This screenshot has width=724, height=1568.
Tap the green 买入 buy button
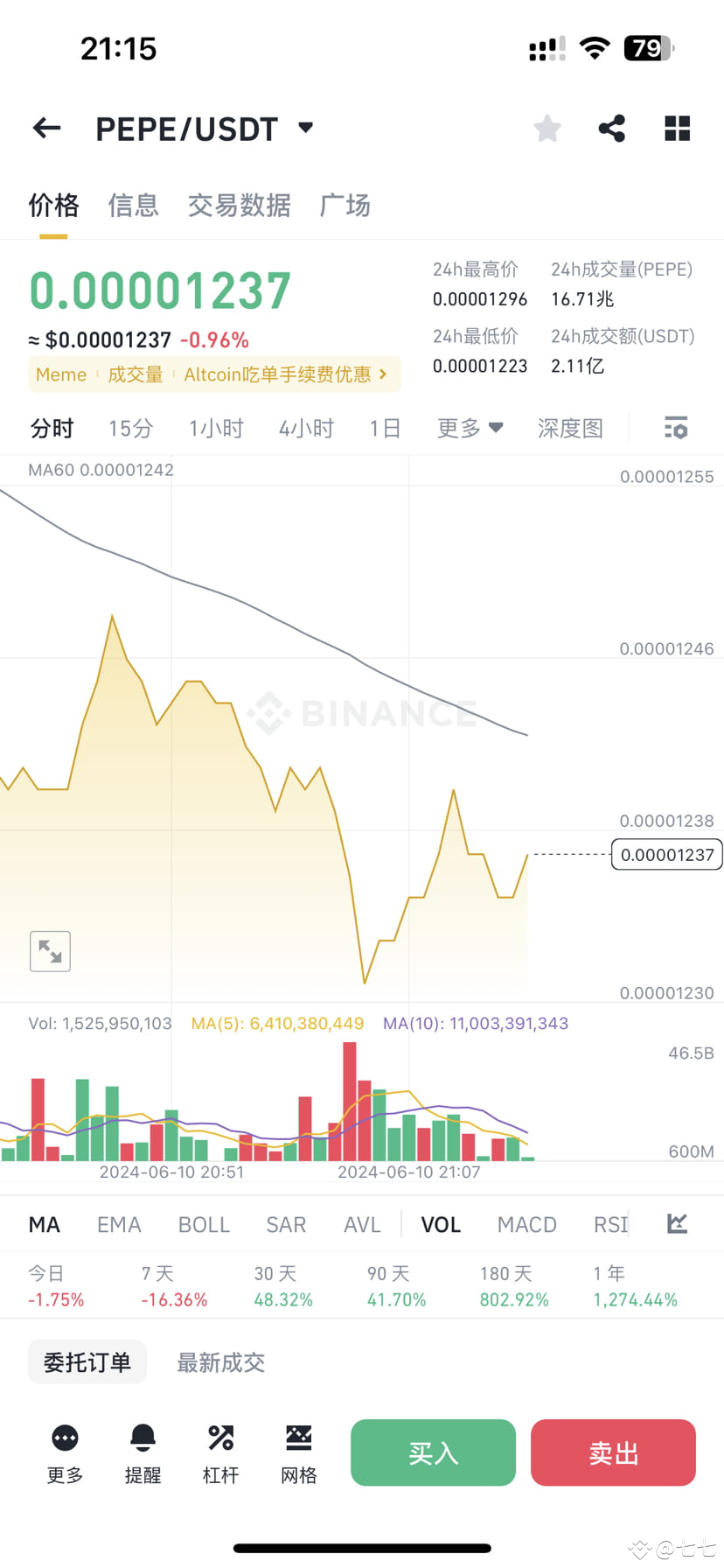(432, 1452)
